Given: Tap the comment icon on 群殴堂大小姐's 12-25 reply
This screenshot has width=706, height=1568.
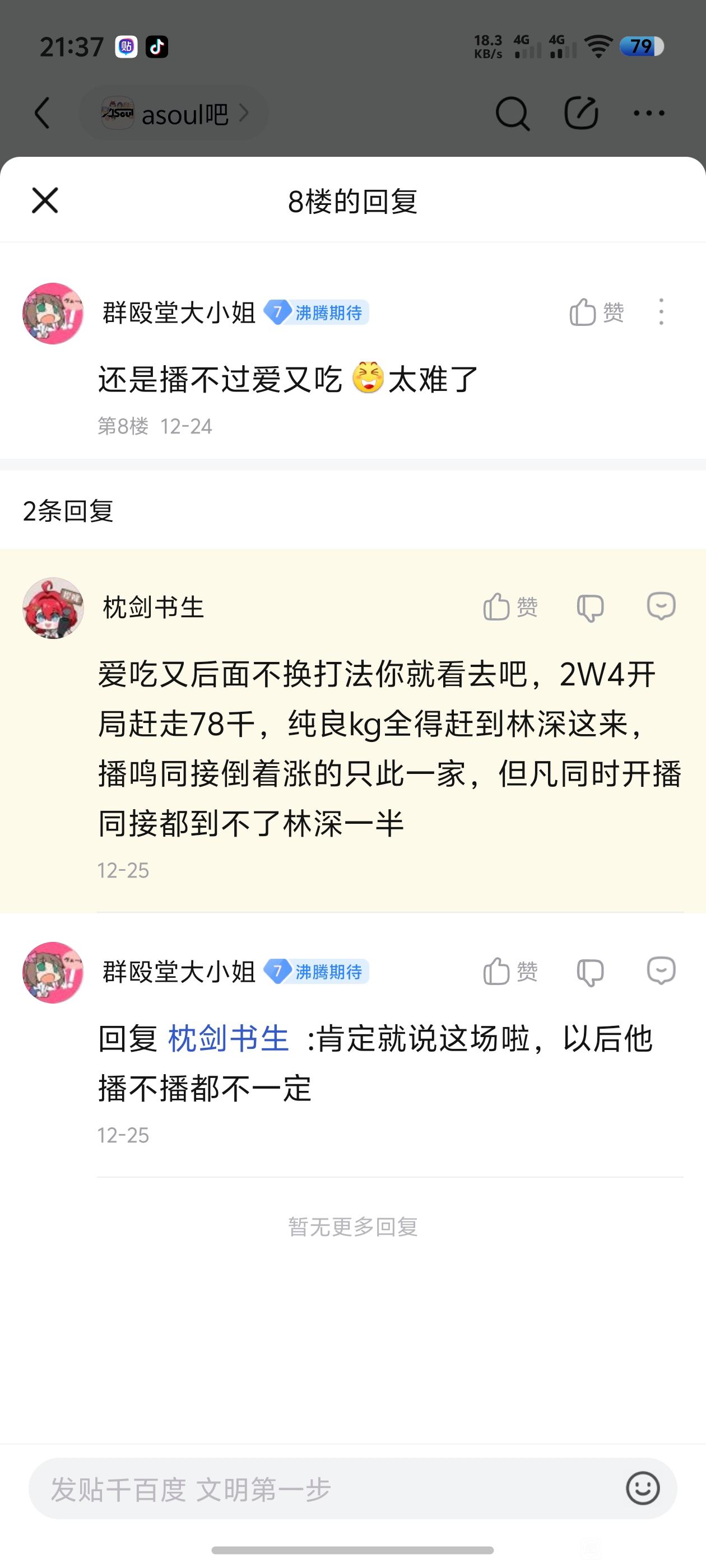Looking at the screenshot, I should 661,970.
